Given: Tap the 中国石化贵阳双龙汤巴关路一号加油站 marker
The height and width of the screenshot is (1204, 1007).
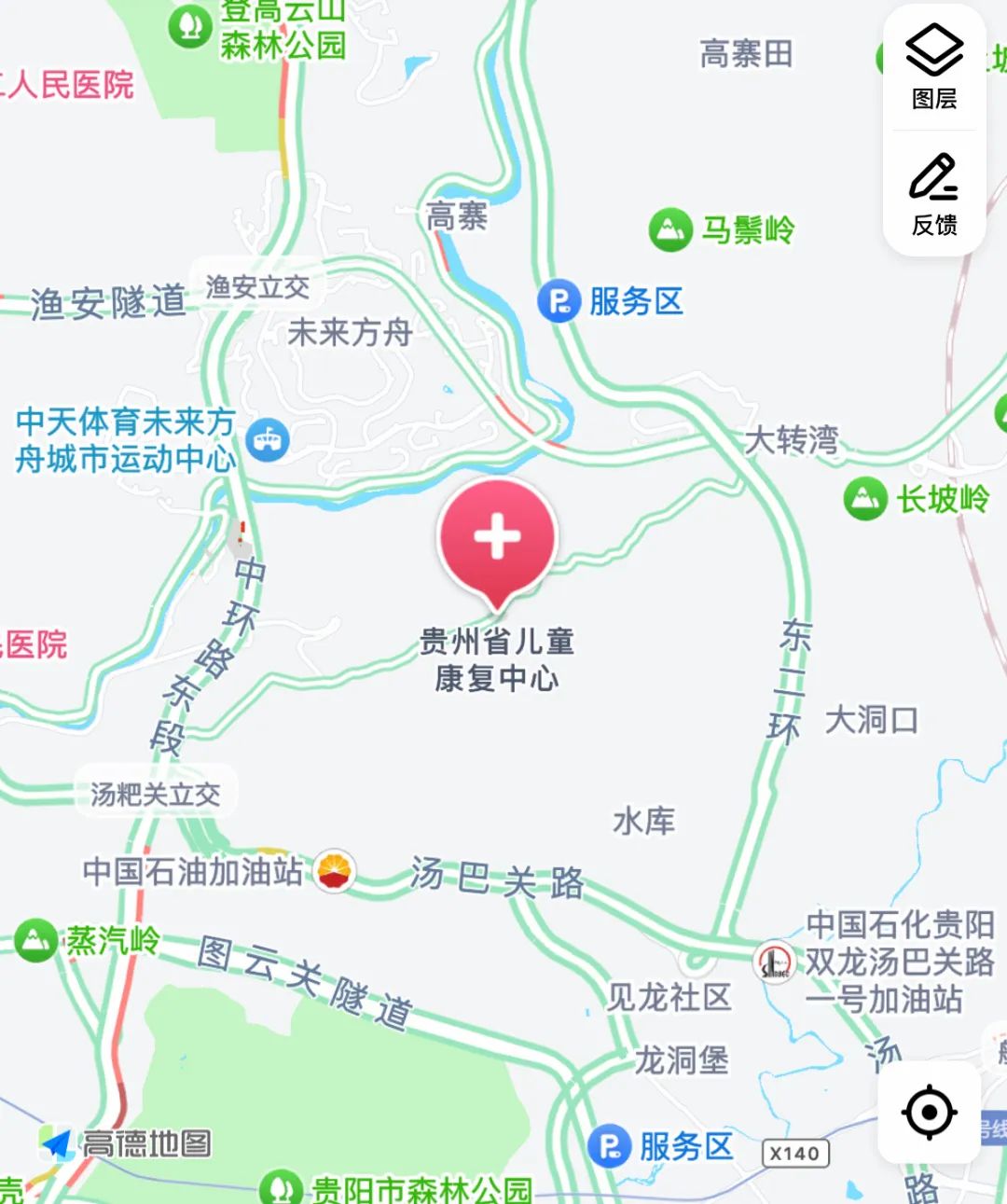Looking at the screenshot, I should (775, 962).
